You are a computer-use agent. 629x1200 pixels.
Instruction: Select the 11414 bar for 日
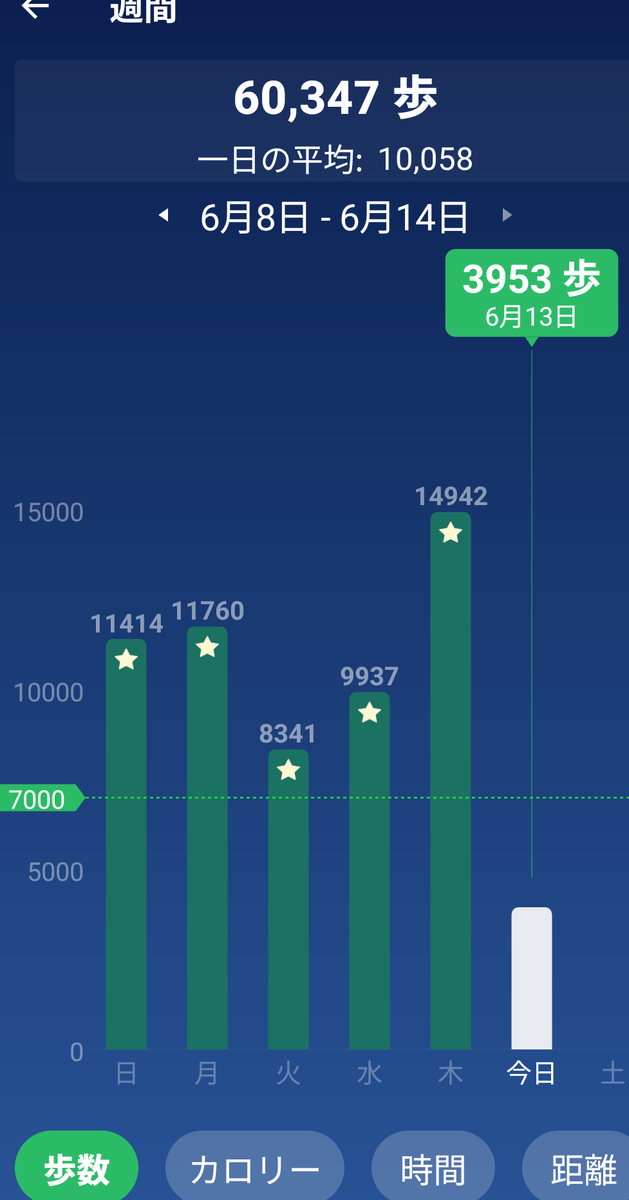[126, 845]
